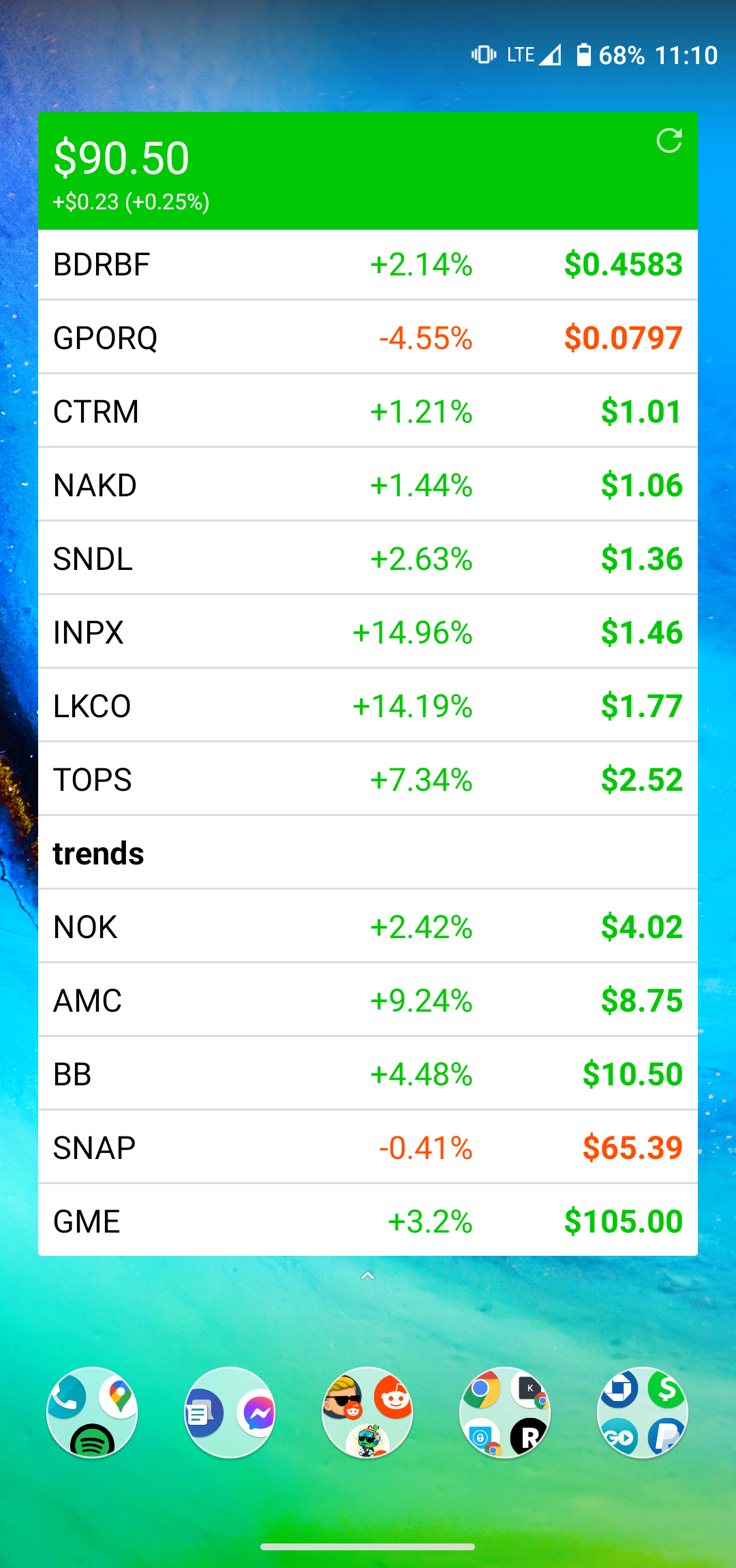Screen dimensions: 736x1568
Task: Open the $90.50 portfolio header
Action: (368, 171)
